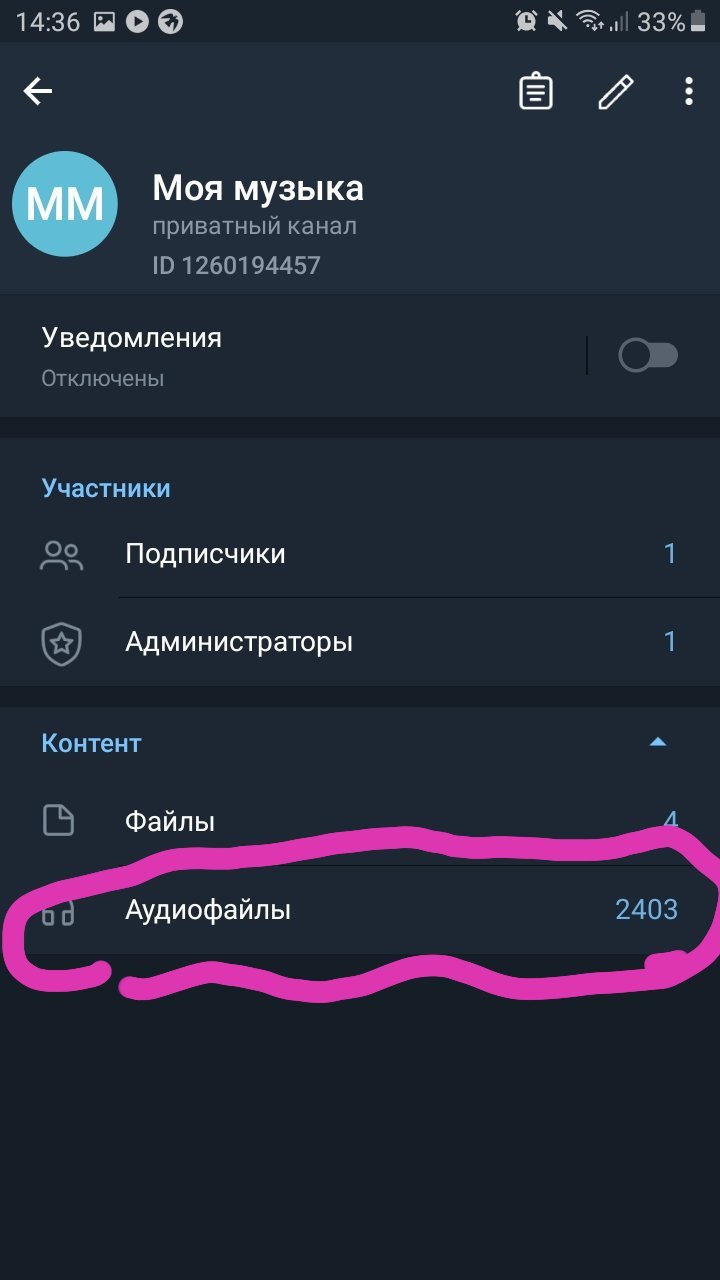View the MM channel avatar
The image size is (720, 1280).
point(65,204)
